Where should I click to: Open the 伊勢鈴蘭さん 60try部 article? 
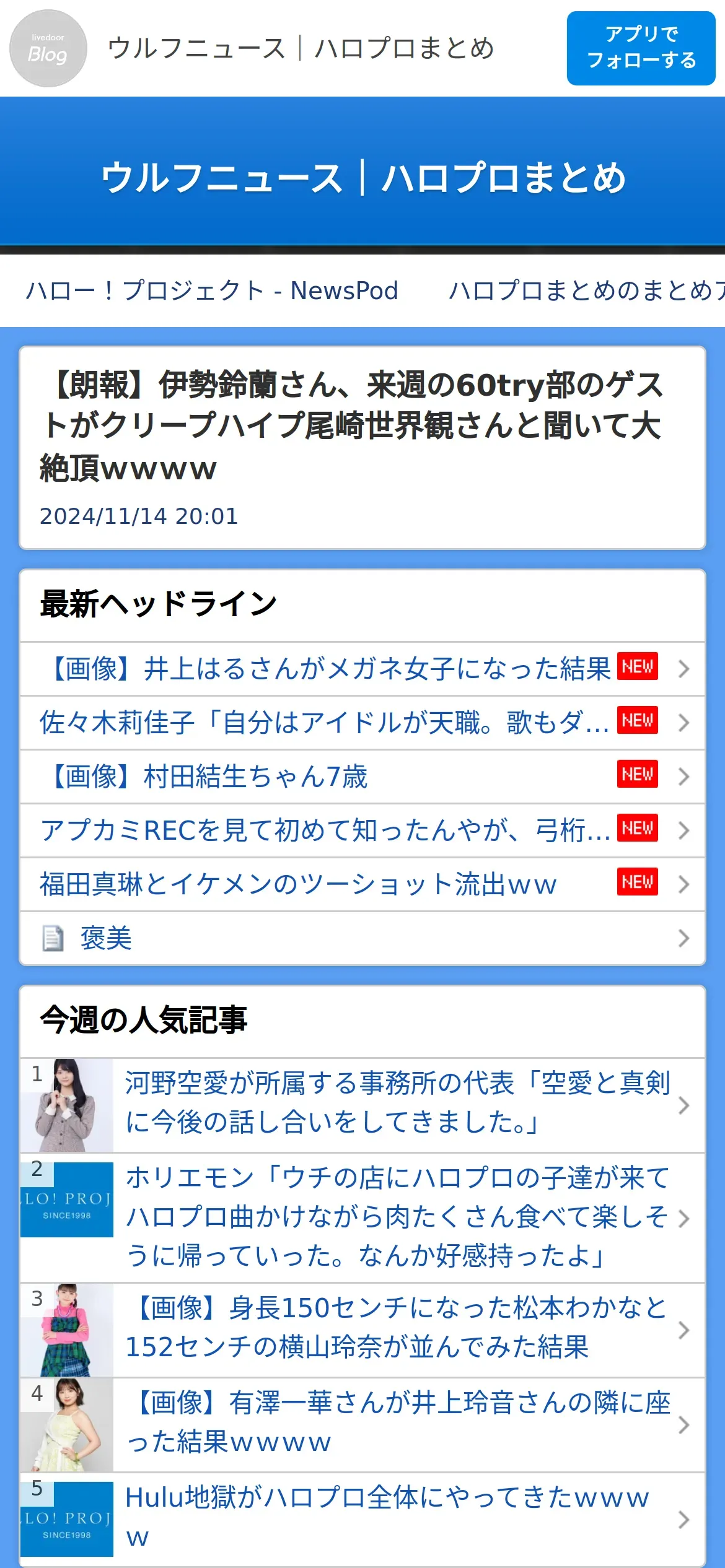click(351, 425)
